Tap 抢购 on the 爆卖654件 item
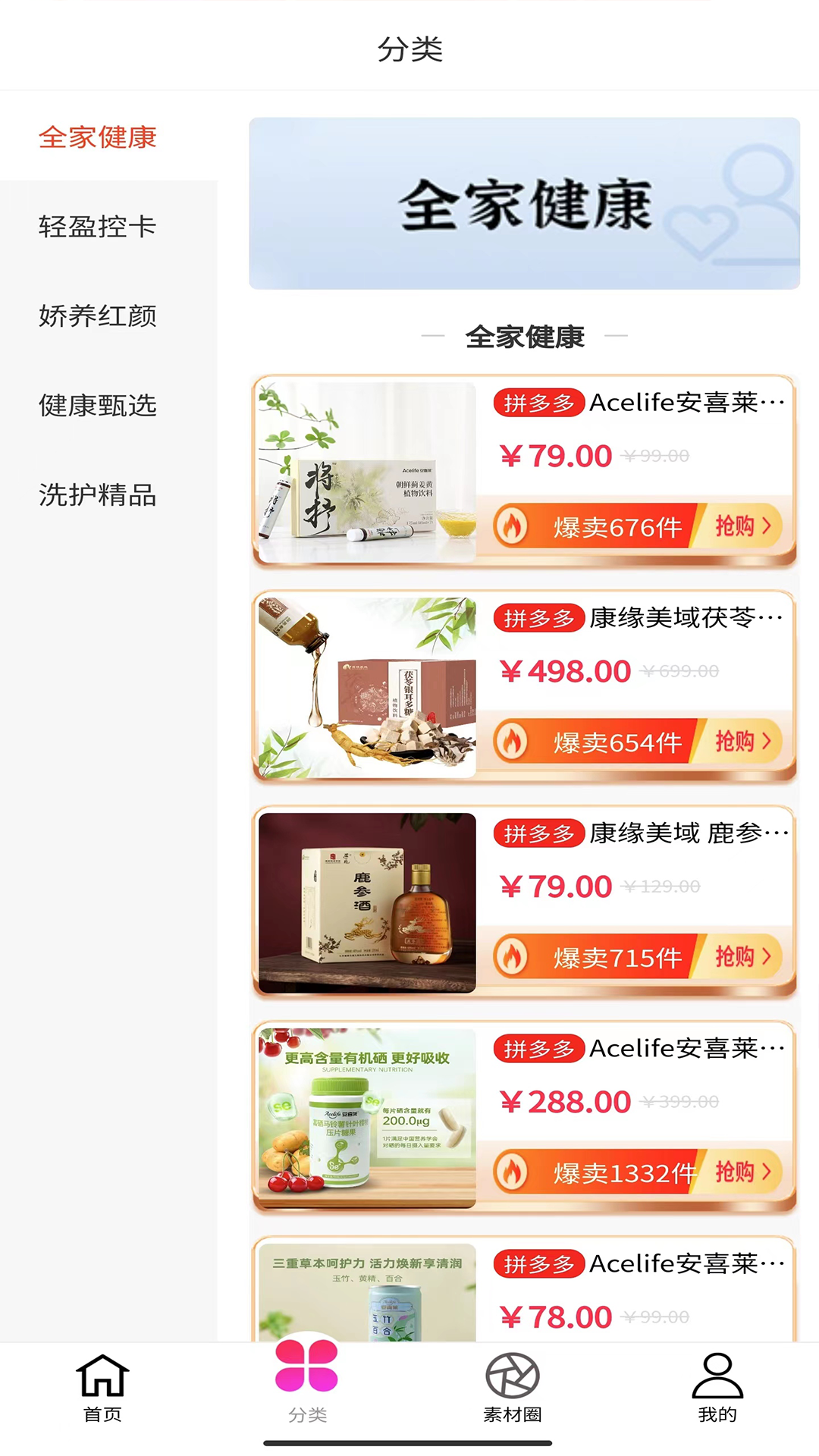The height and width of the screenshot is (1456, 819). click(742, 742)
